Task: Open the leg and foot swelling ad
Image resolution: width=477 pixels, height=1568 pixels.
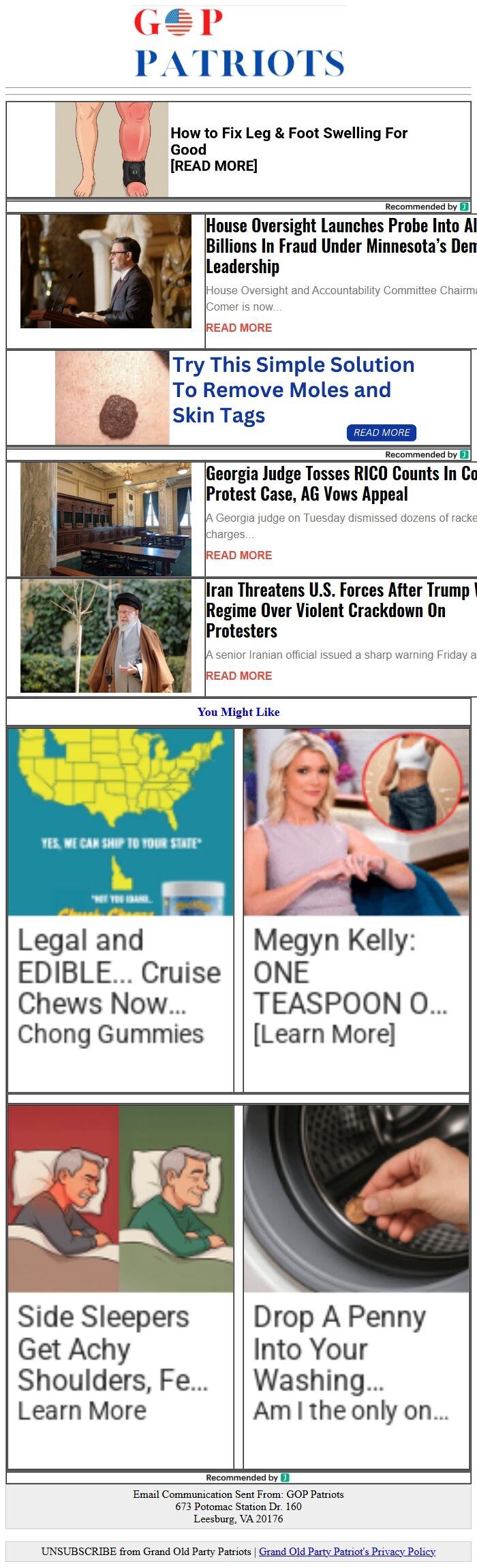Action: coord(288,149)
